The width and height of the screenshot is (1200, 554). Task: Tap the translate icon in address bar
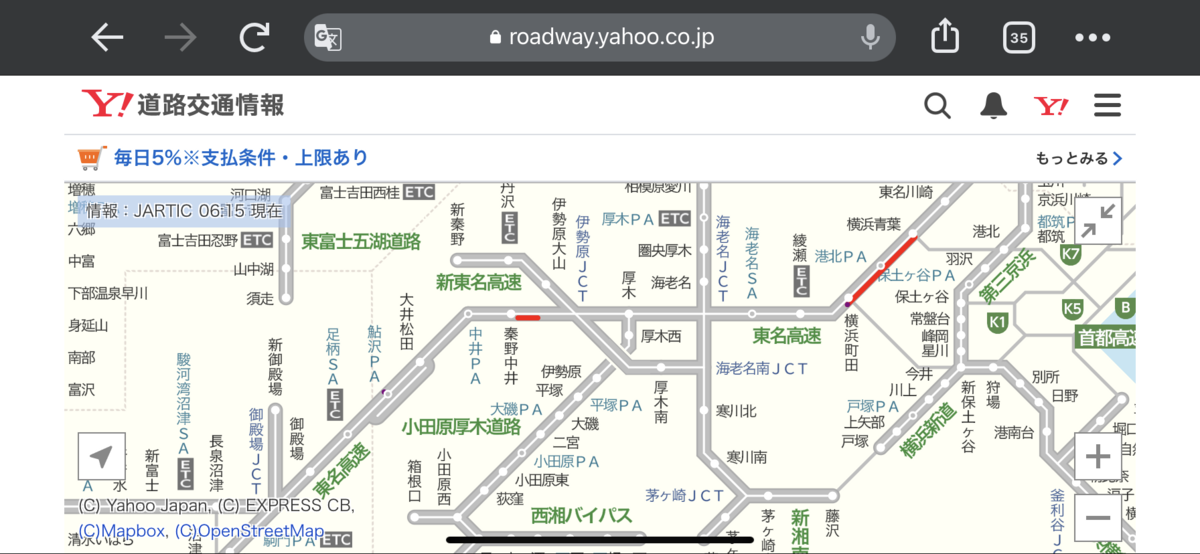[x=328, y=38]
